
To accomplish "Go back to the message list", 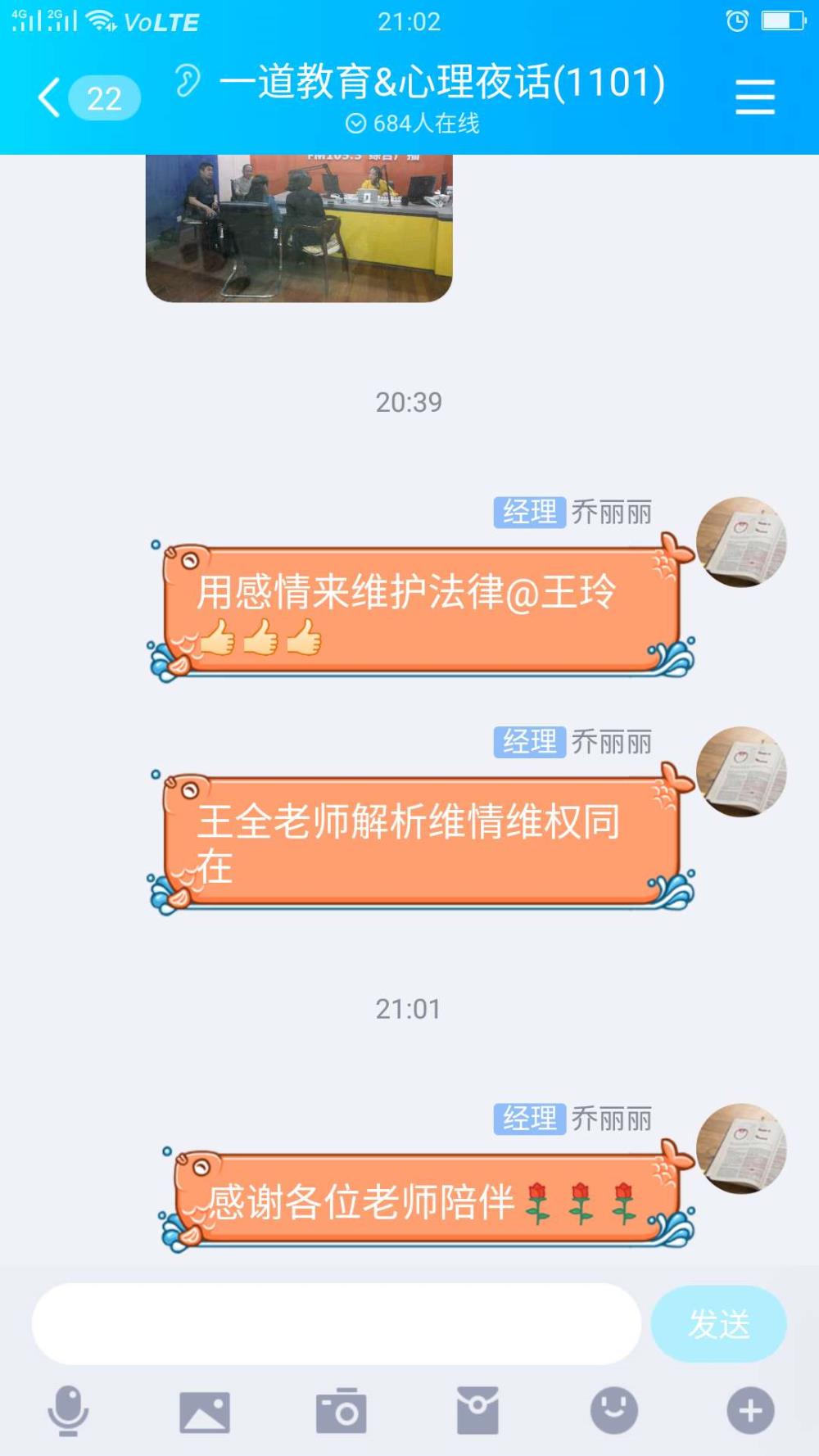I will point(88,98).
